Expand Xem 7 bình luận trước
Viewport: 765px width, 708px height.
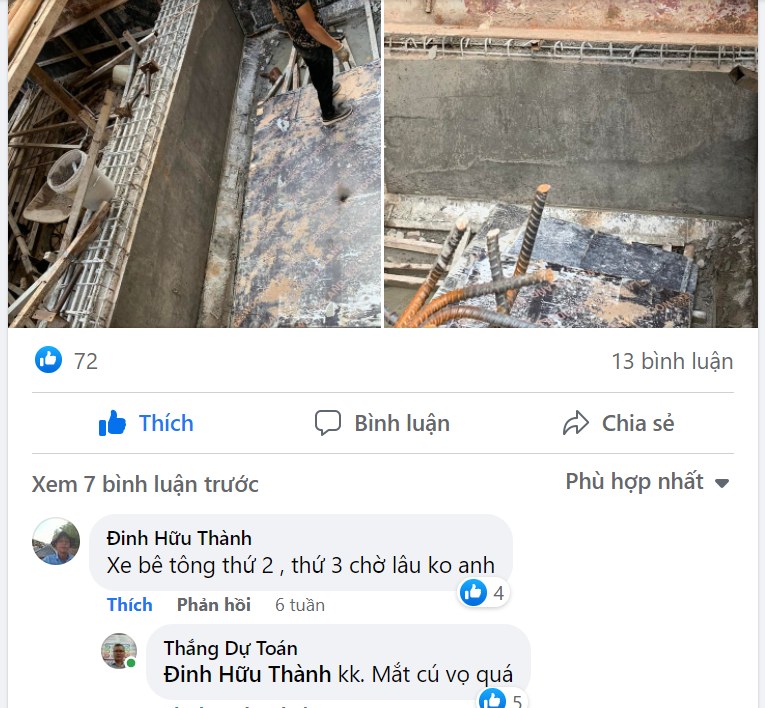click(x=145, y=484)
